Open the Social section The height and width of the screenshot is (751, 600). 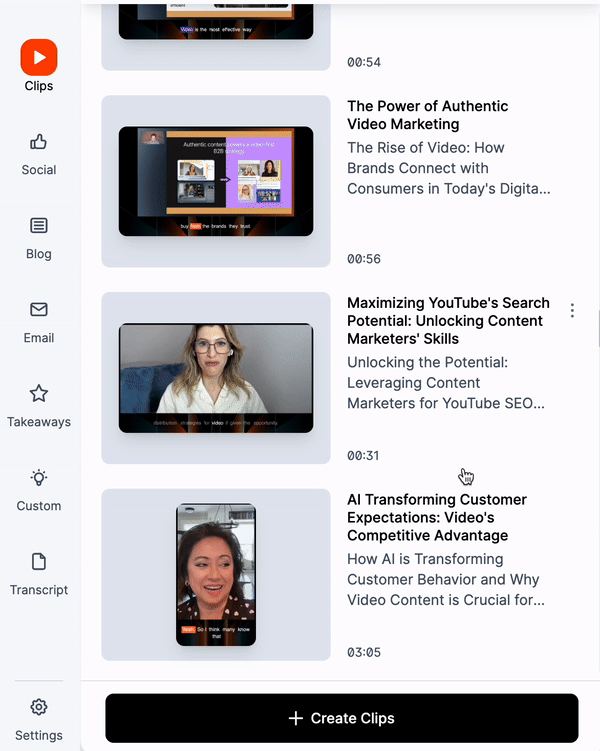click(x=39, y=153)
